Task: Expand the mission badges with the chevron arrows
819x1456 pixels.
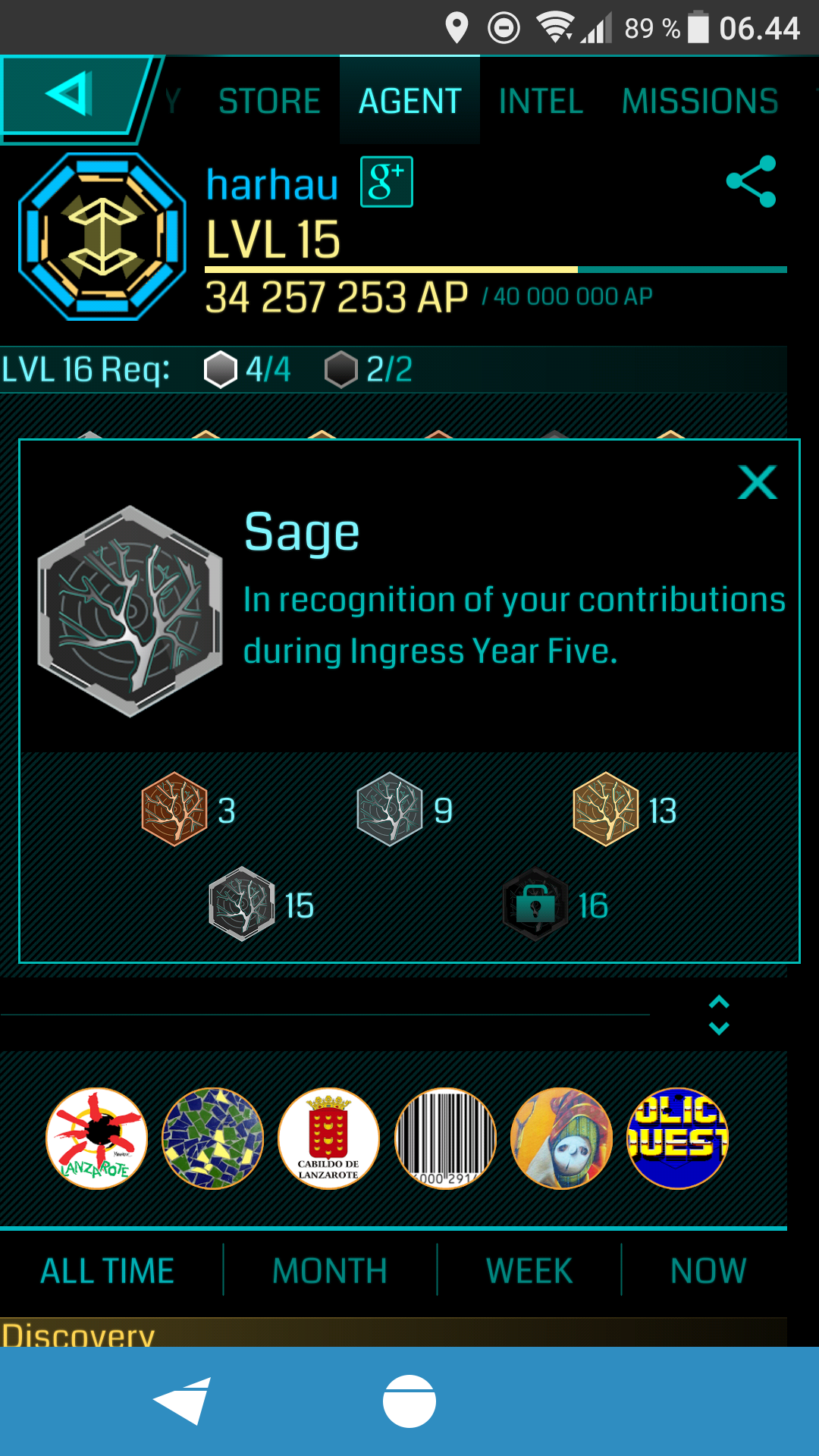Action: 718,1015
